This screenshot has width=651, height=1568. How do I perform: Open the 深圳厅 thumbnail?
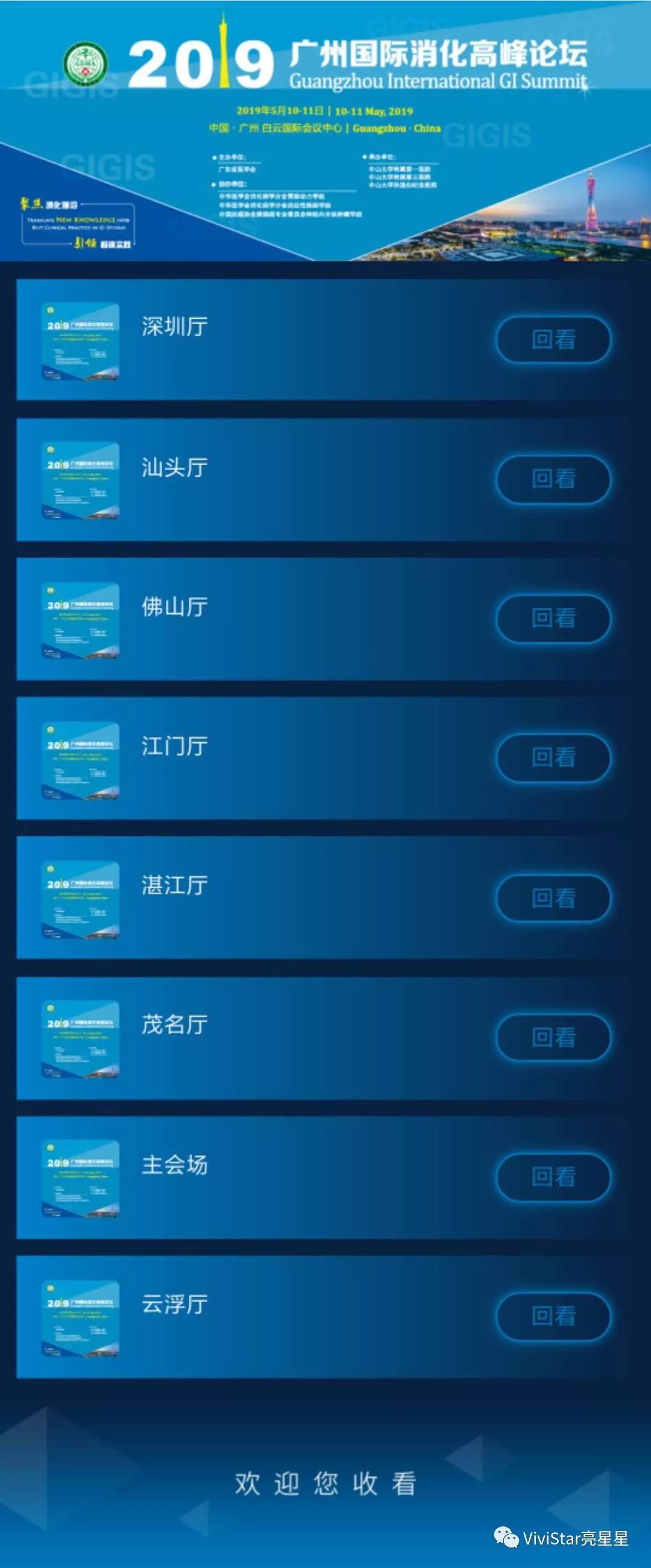point(80,341)
